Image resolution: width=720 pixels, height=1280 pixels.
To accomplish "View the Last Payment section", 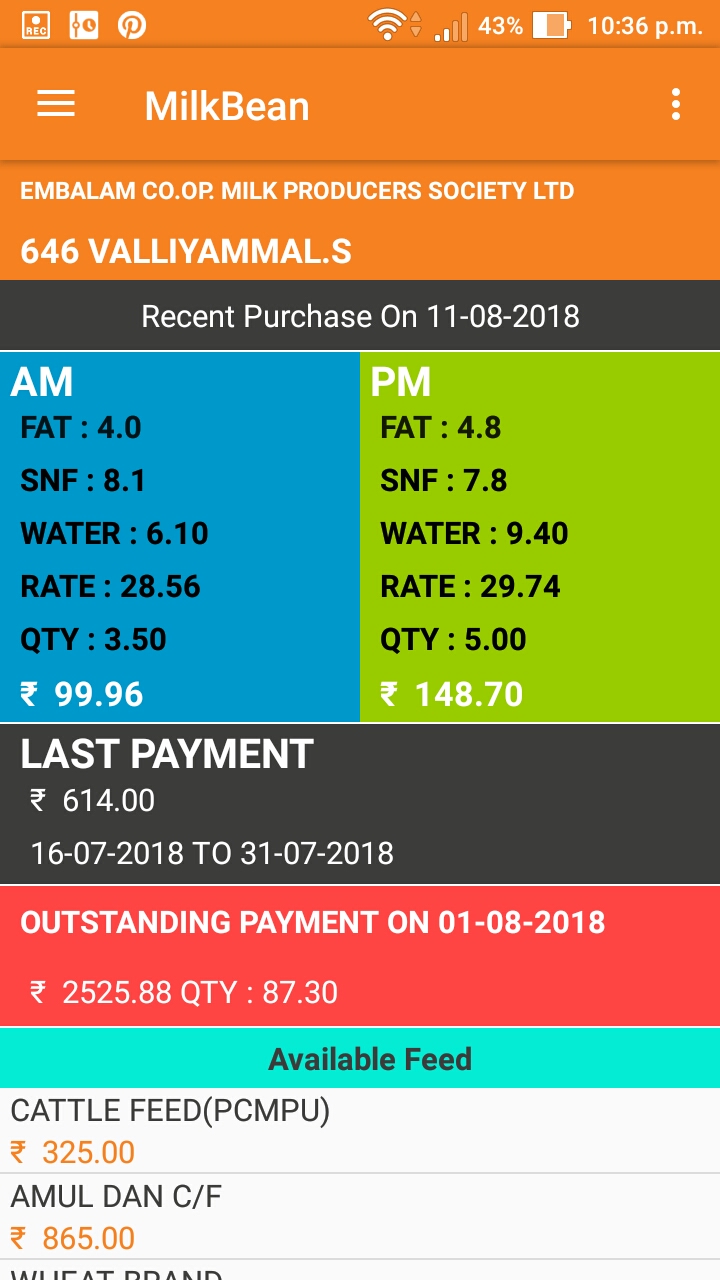I will (x=360, y=804).
